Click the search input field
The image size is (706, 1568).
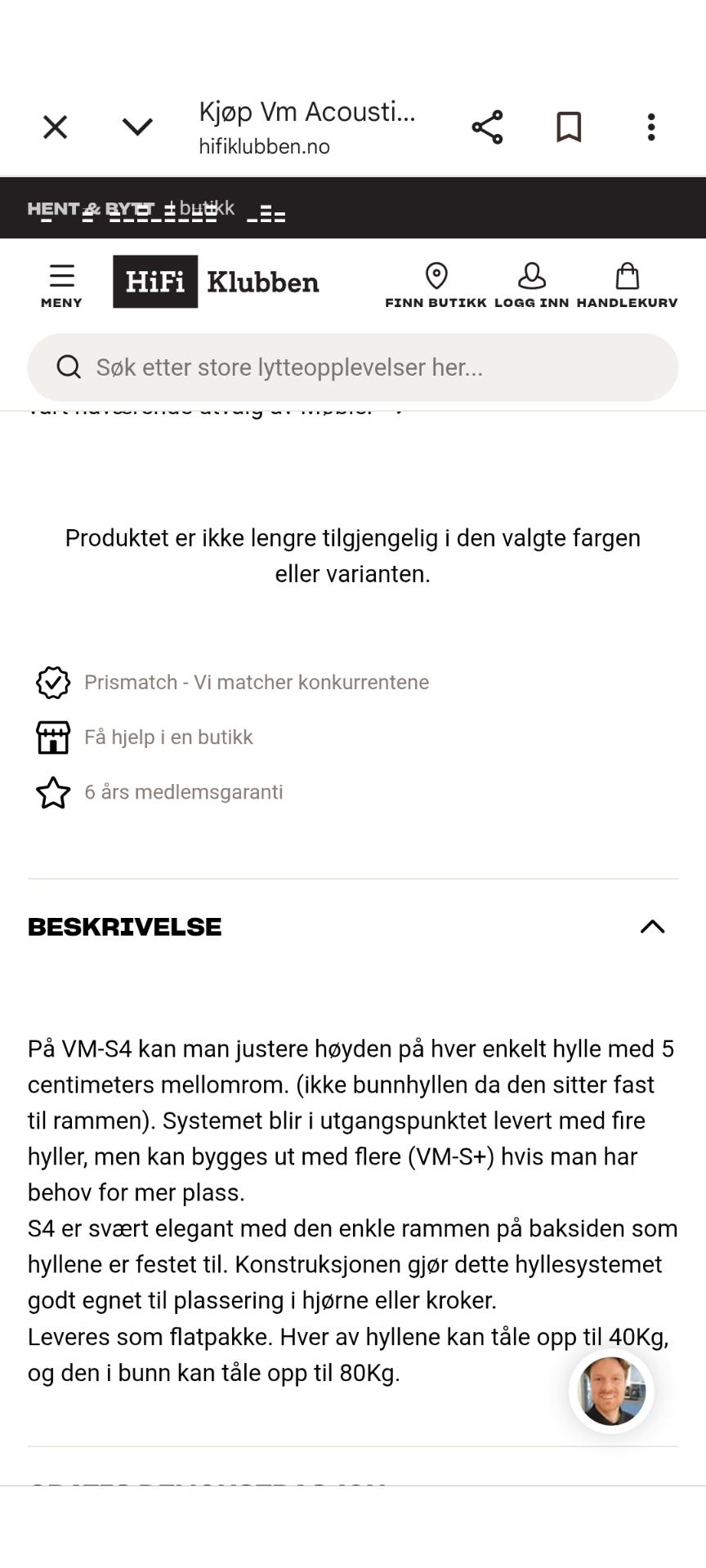click(x=351, y=367)
